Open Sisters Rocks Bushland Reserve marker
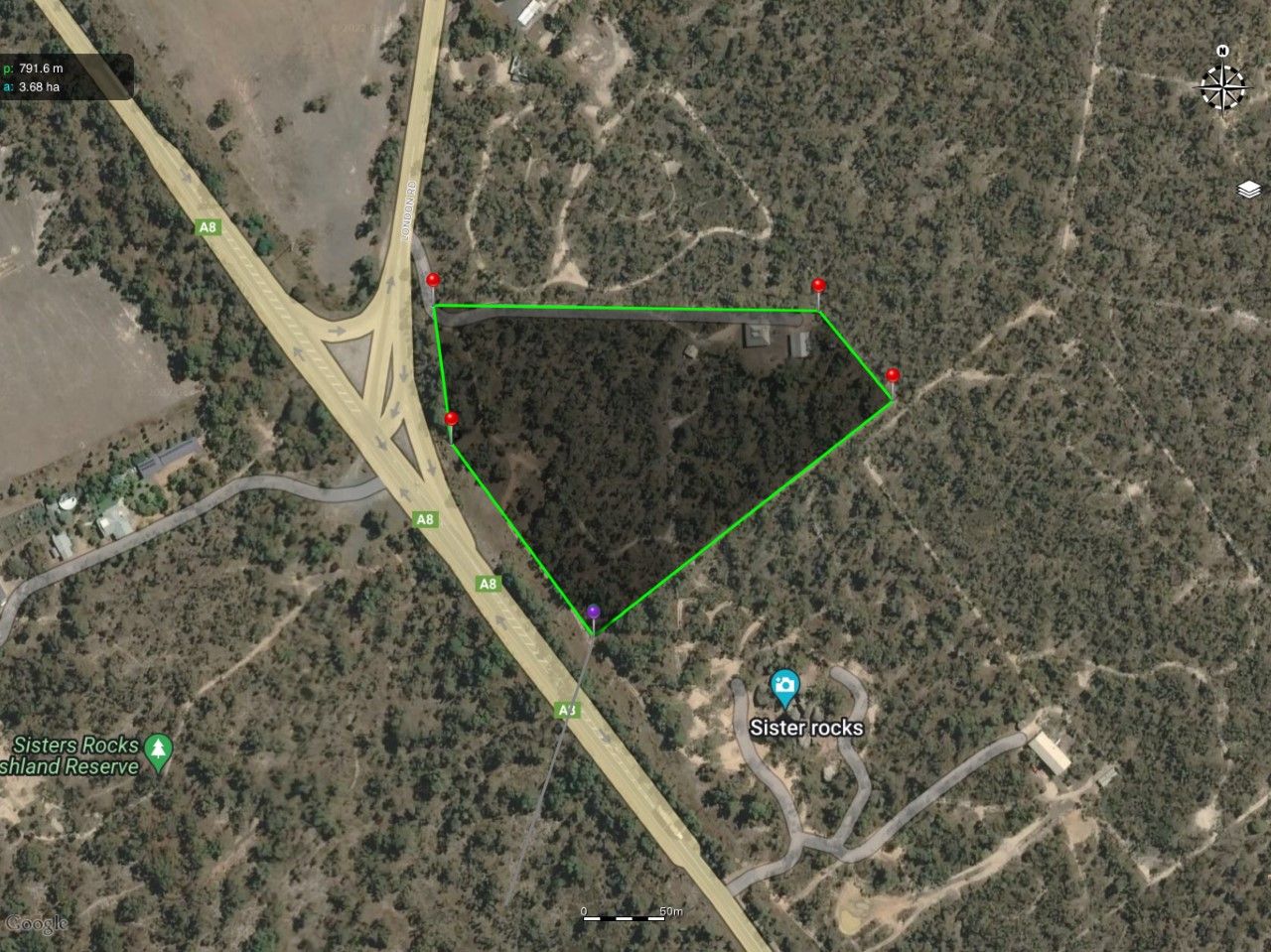 click(158, 751)
